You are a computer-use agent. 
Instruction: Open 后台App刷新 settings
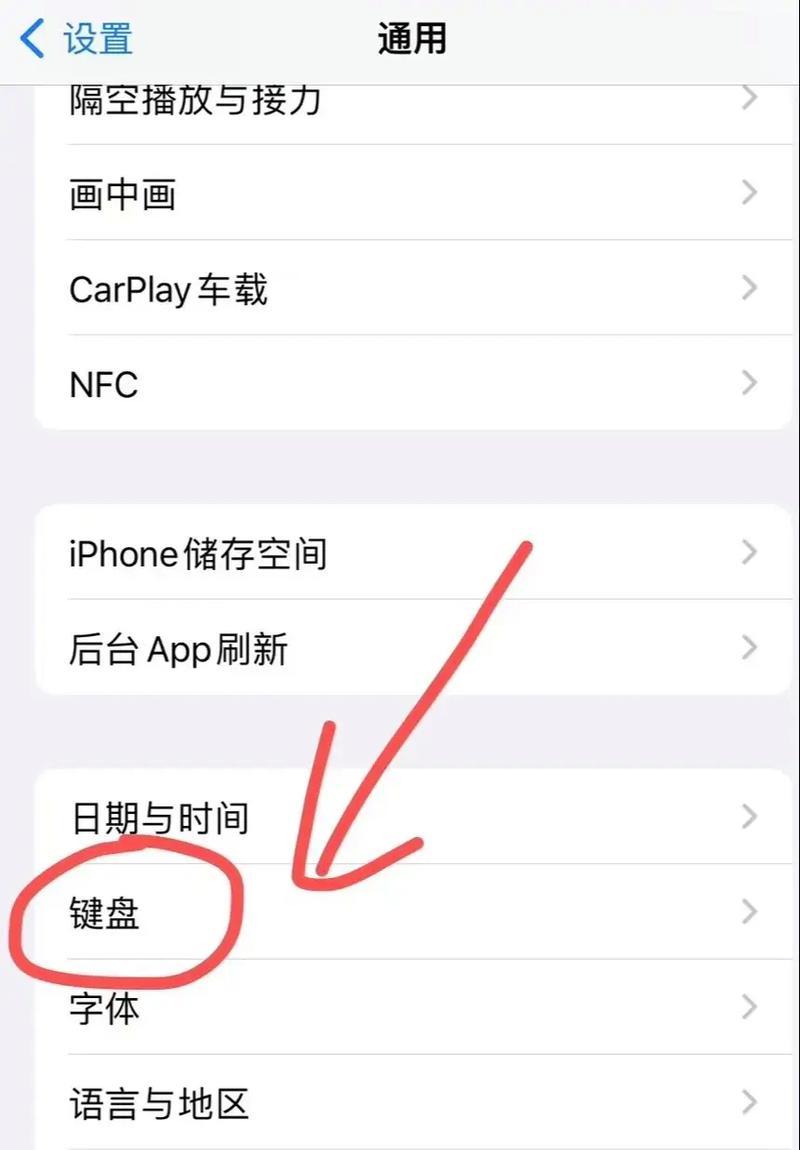point(400,648)
